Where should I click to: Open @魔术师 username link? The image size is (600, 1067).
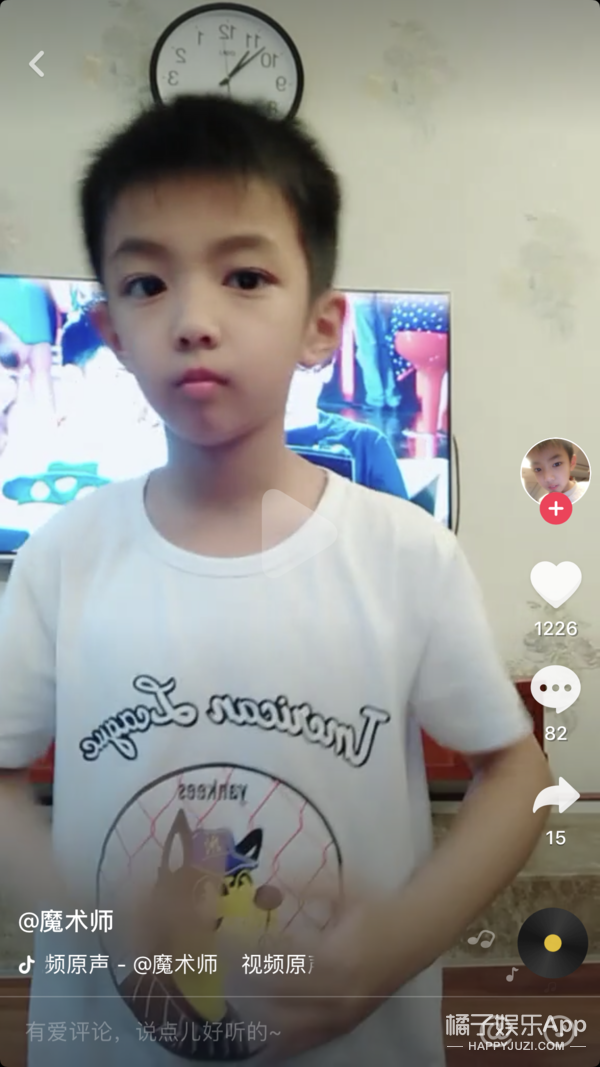point(66,921)
